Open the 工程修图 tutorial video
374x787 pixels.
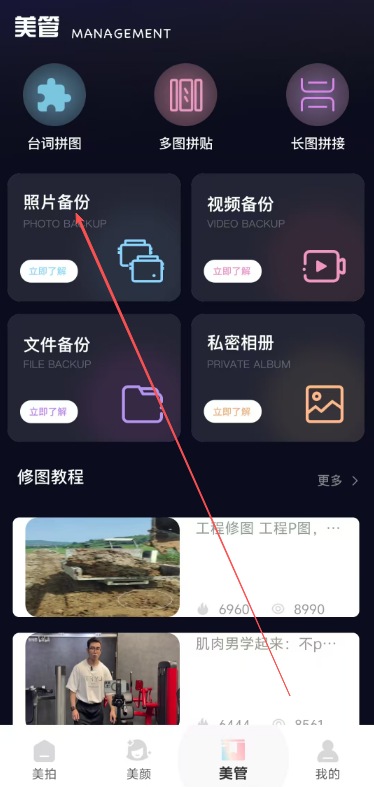186,567
